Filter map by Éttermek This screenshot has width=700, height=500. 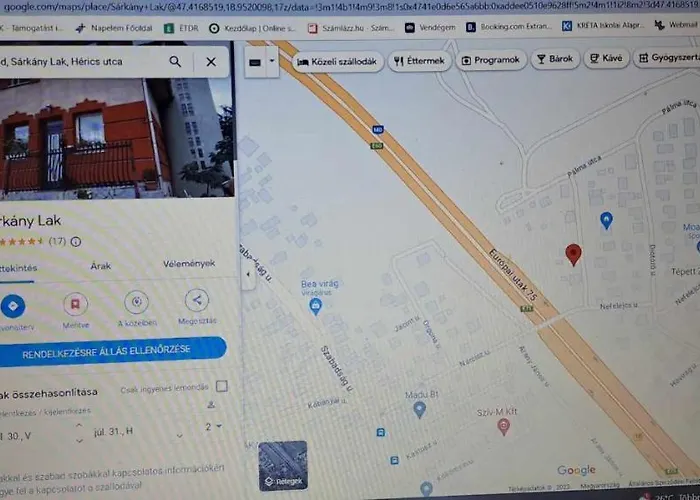click(x=419, y=61)
